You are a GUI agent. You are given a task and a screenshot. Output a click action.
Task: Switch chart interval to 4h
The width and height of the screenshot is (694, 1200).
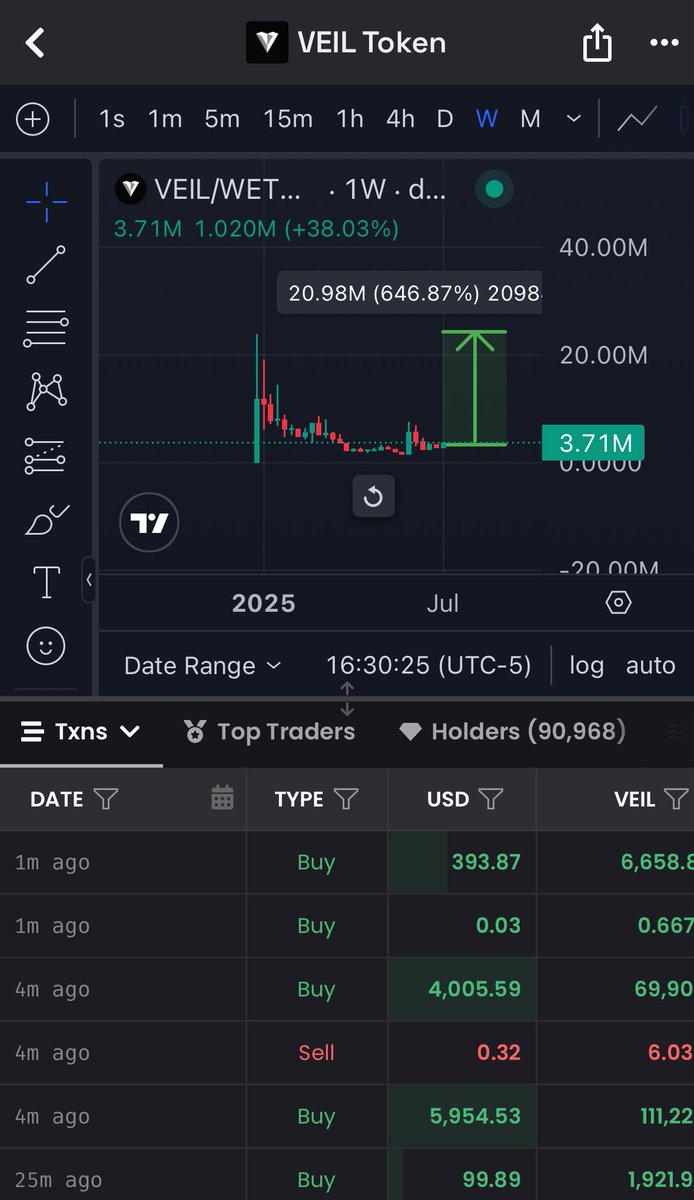400,119
